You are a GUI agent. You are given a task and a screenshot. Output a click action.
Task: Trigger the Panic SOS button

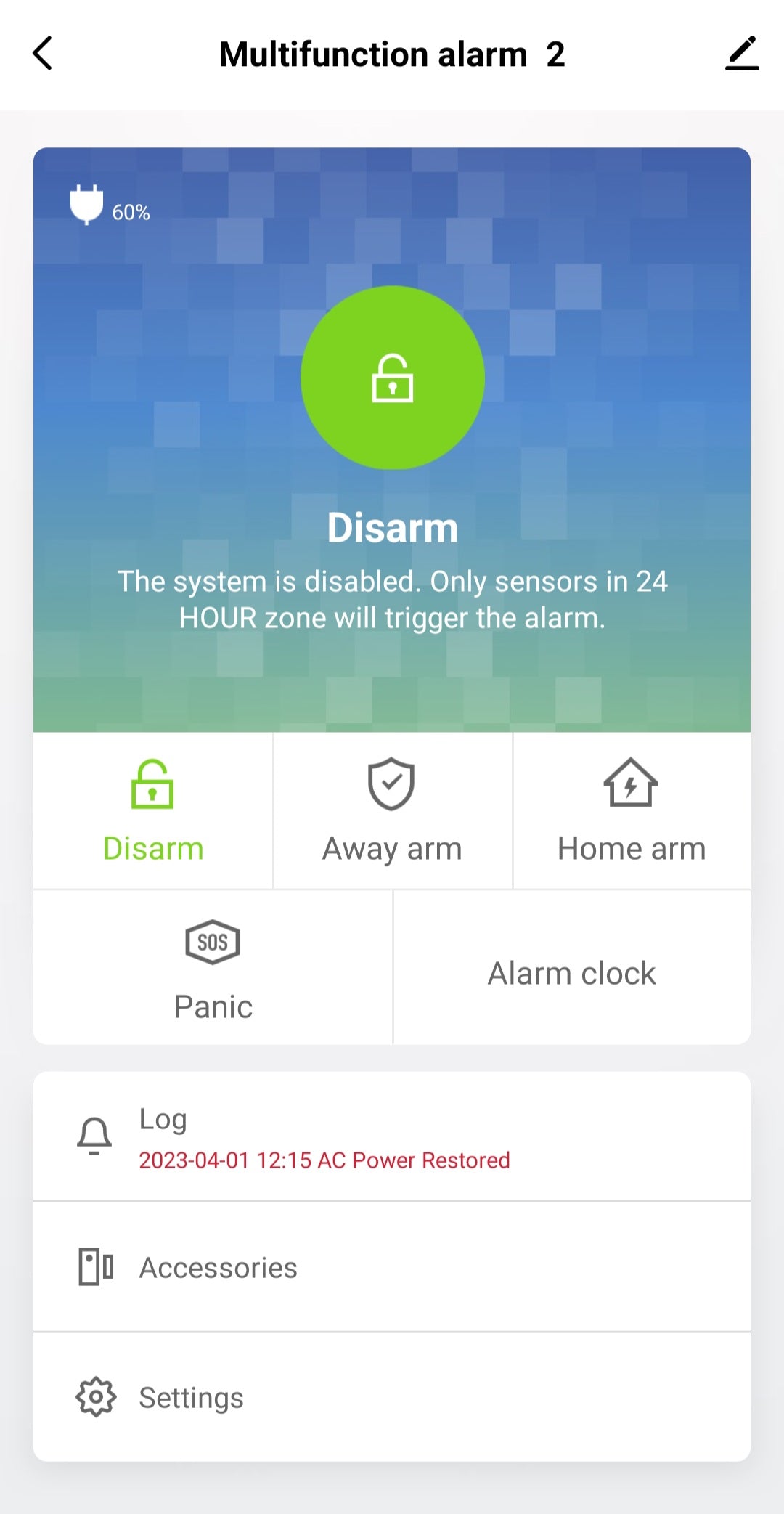click(213, 967)
